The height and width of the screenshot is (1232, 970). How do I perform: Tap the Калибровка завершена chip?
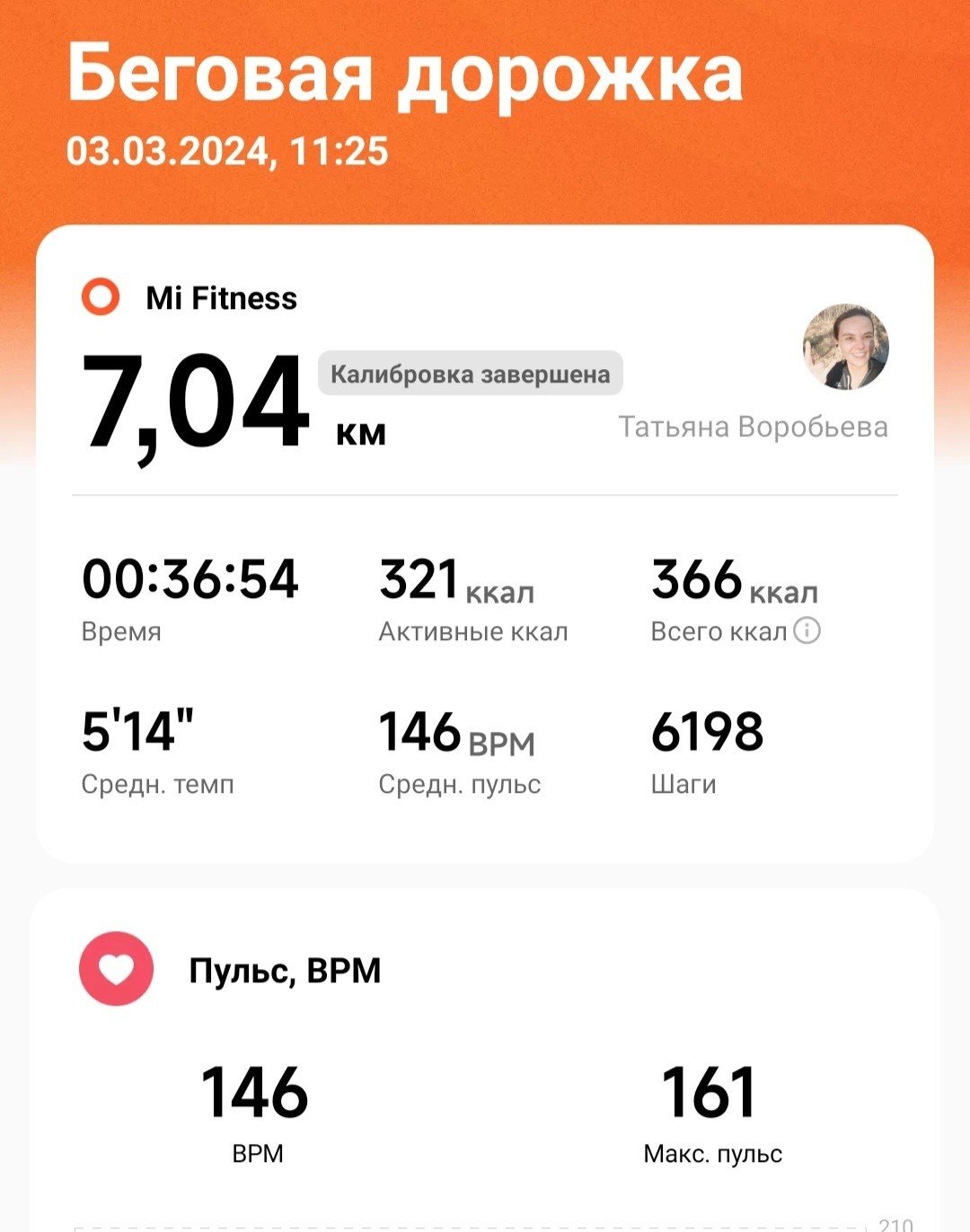point(470,374)
